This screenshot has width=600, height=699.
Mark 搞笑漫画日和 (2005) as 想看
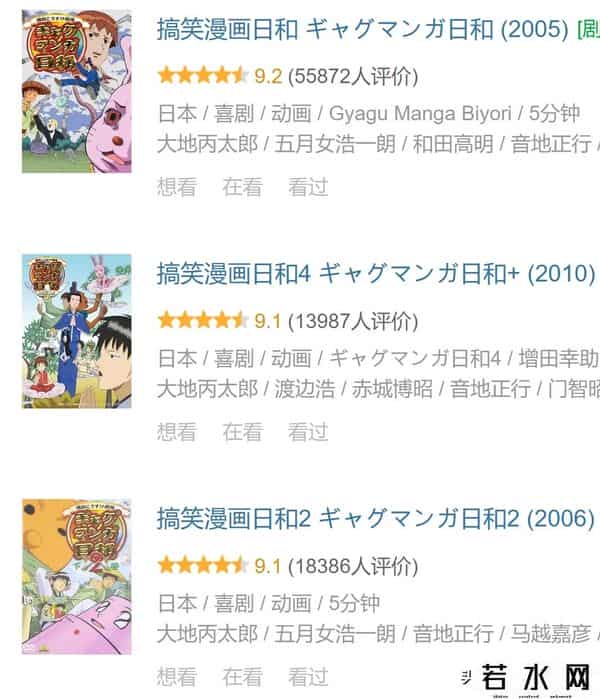177,186
